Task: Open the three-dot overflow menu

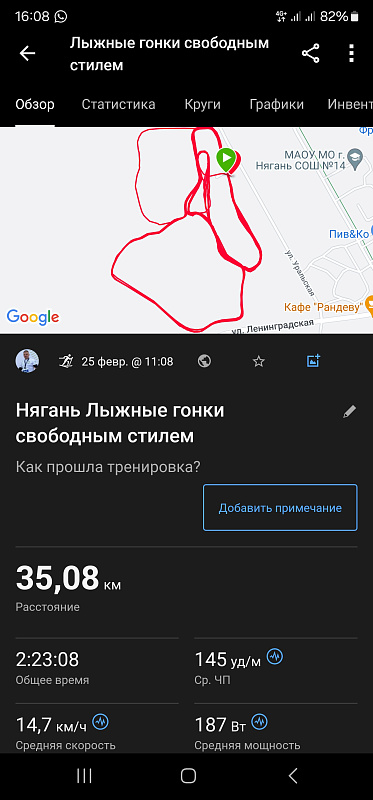Action: [x=351, y=54]
